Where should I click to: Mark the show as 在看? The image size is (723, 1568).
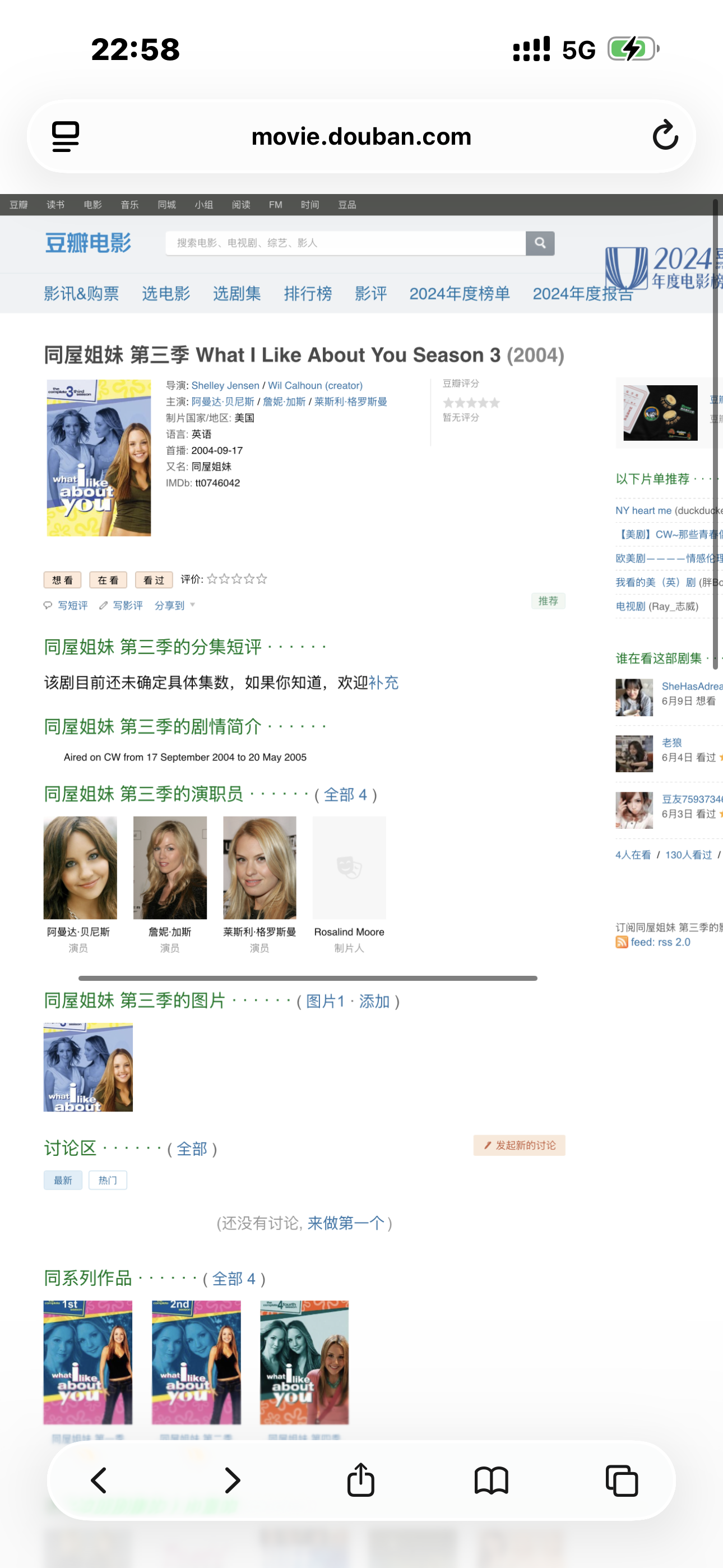(x=108, y=580)
